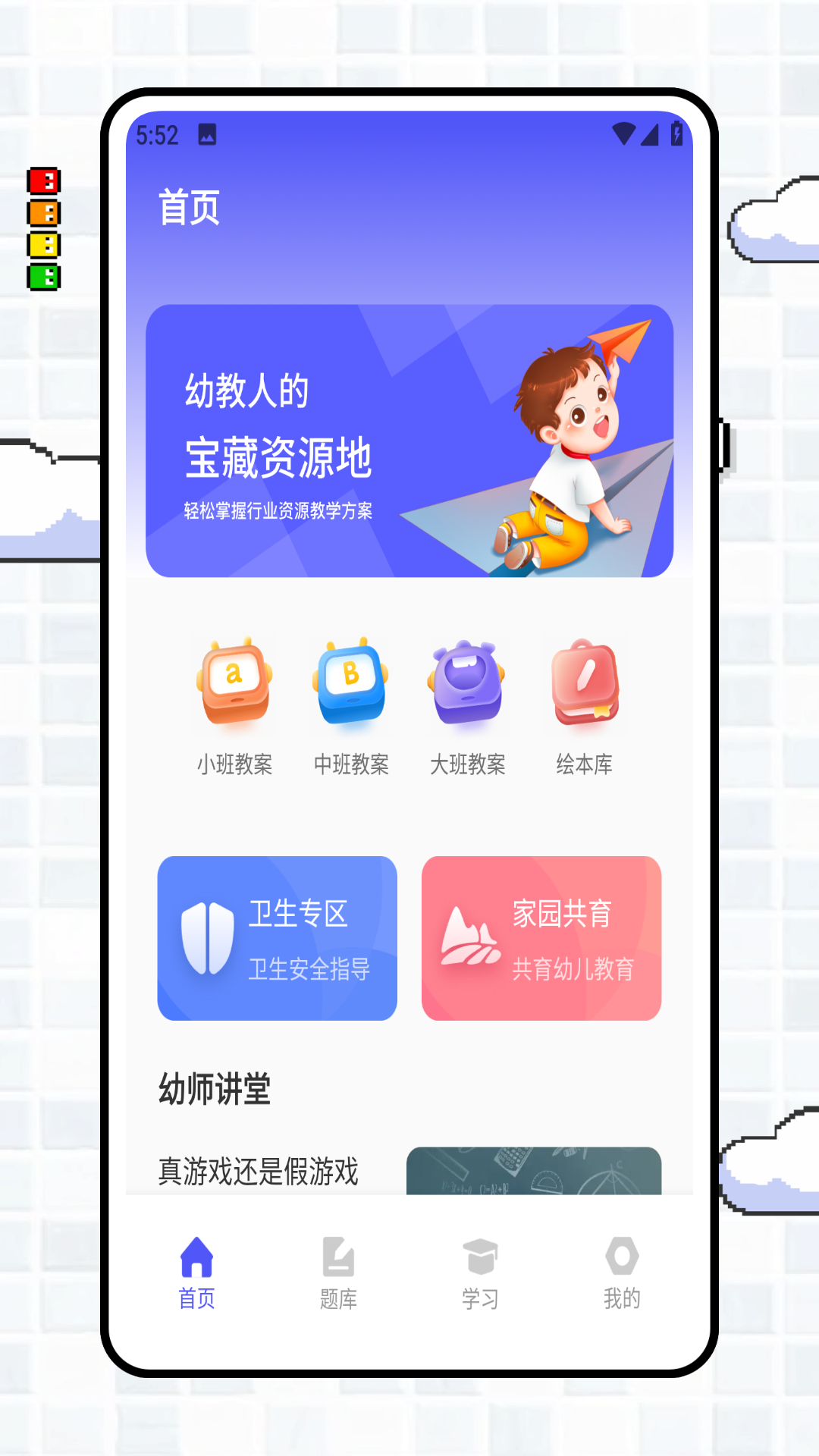The image size is (819, 1456).
Task: Switch to the 题库 tab
Action: pyautogui.click(x=338, y=1272)
